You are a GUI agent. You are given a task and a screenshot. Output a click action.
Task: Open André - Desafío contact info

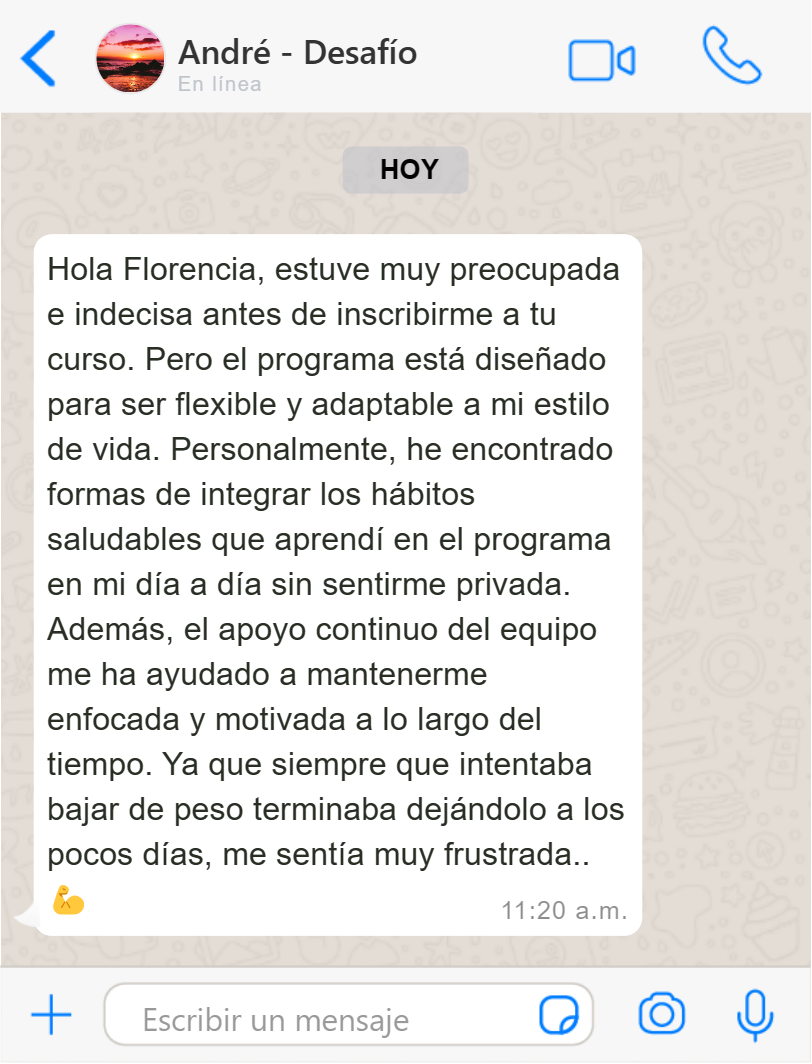click(296, 53)
